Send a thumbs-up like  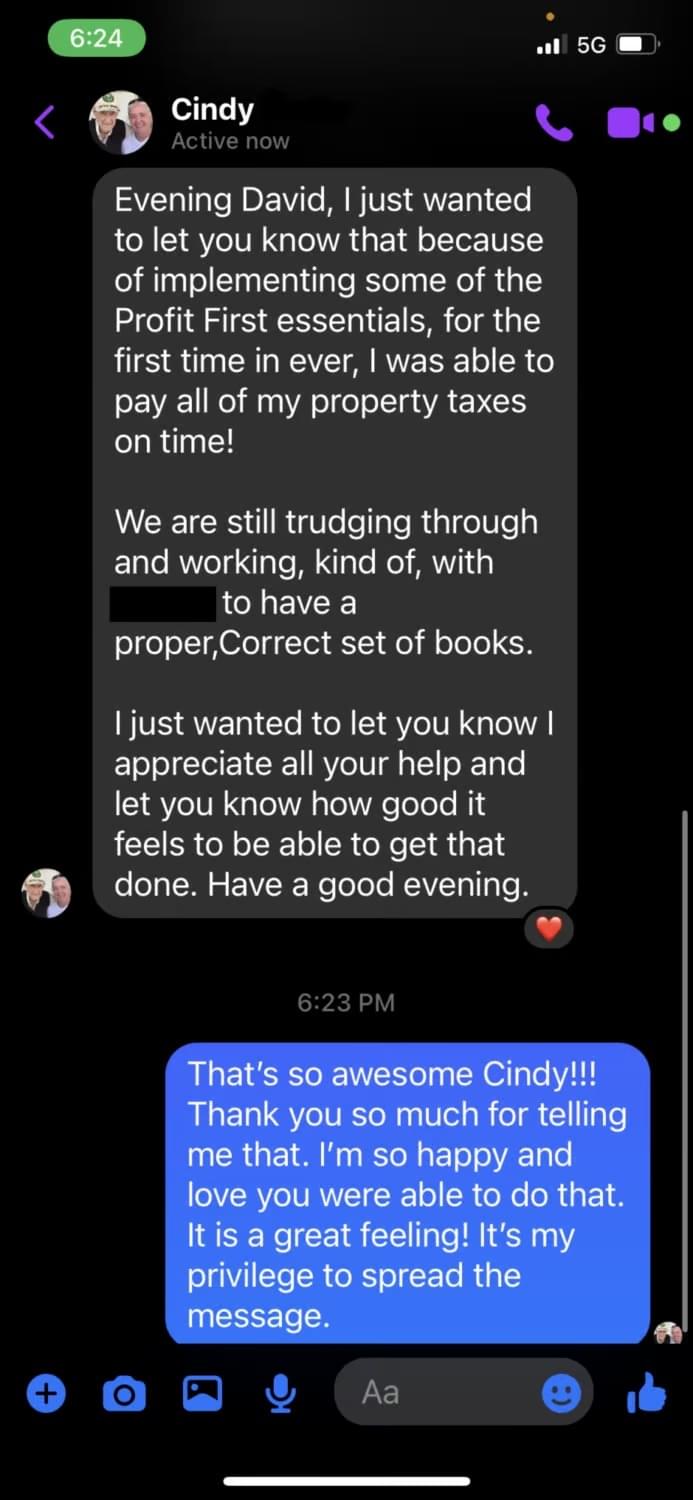[647, 1392]
